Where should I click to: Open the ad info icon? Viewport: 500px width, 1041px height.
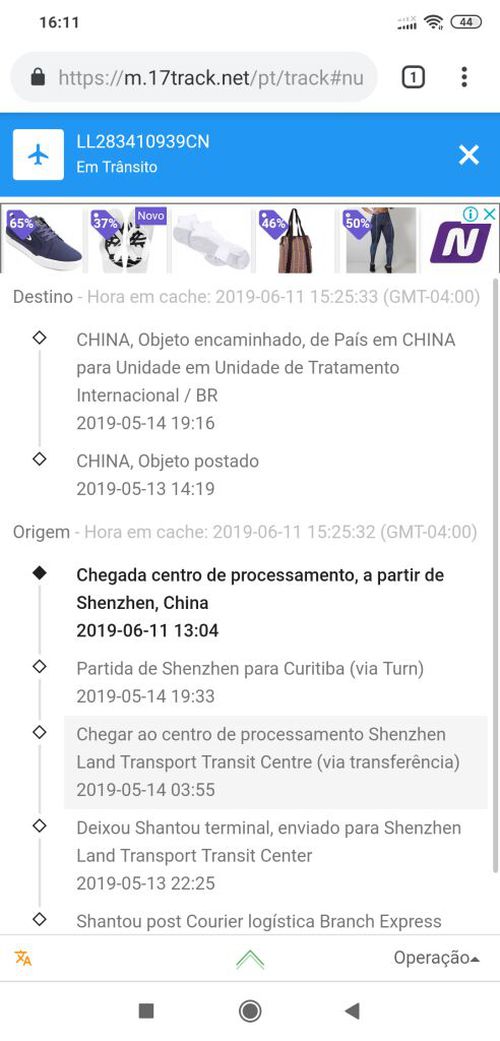click(x=471, y=214)
